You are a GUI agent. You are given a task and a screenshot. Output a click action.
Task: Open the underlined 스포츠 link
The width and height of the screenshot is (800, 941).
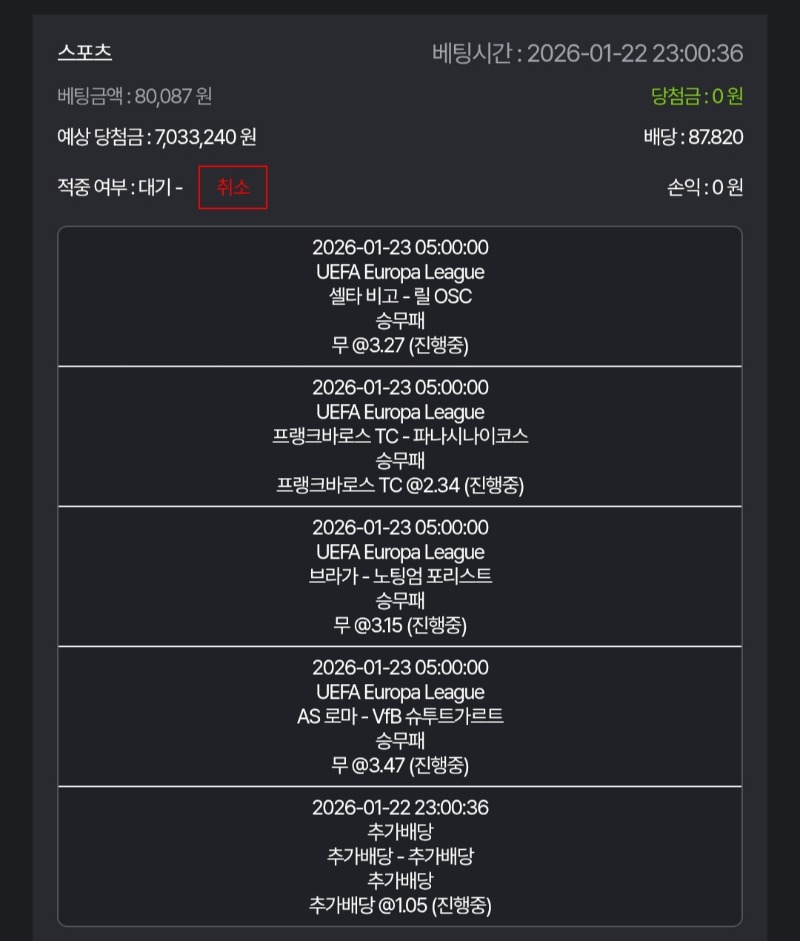coord(85,53)
